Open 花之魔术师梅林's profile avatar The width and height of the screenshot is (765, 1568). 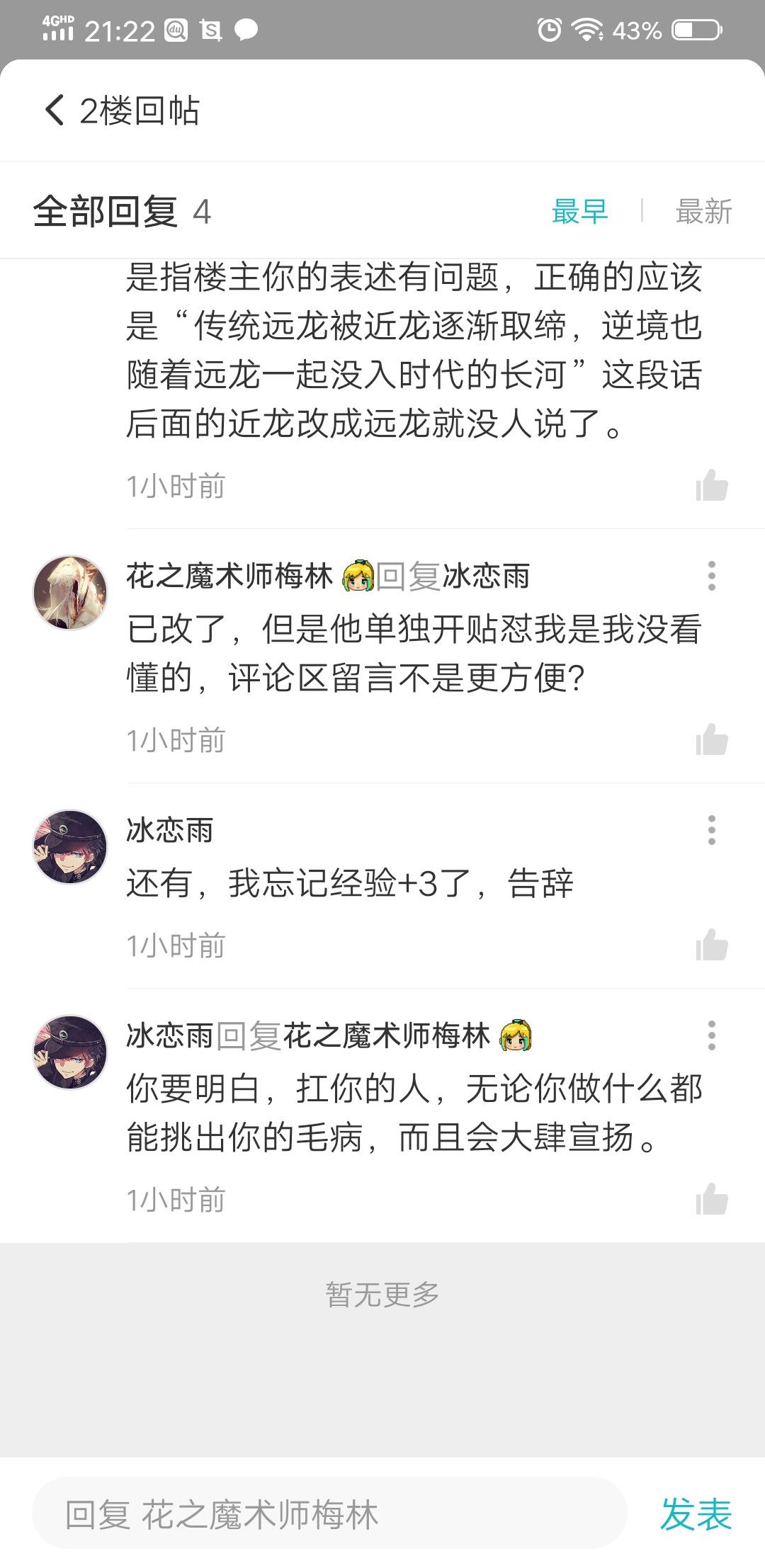tap(70, 592)
